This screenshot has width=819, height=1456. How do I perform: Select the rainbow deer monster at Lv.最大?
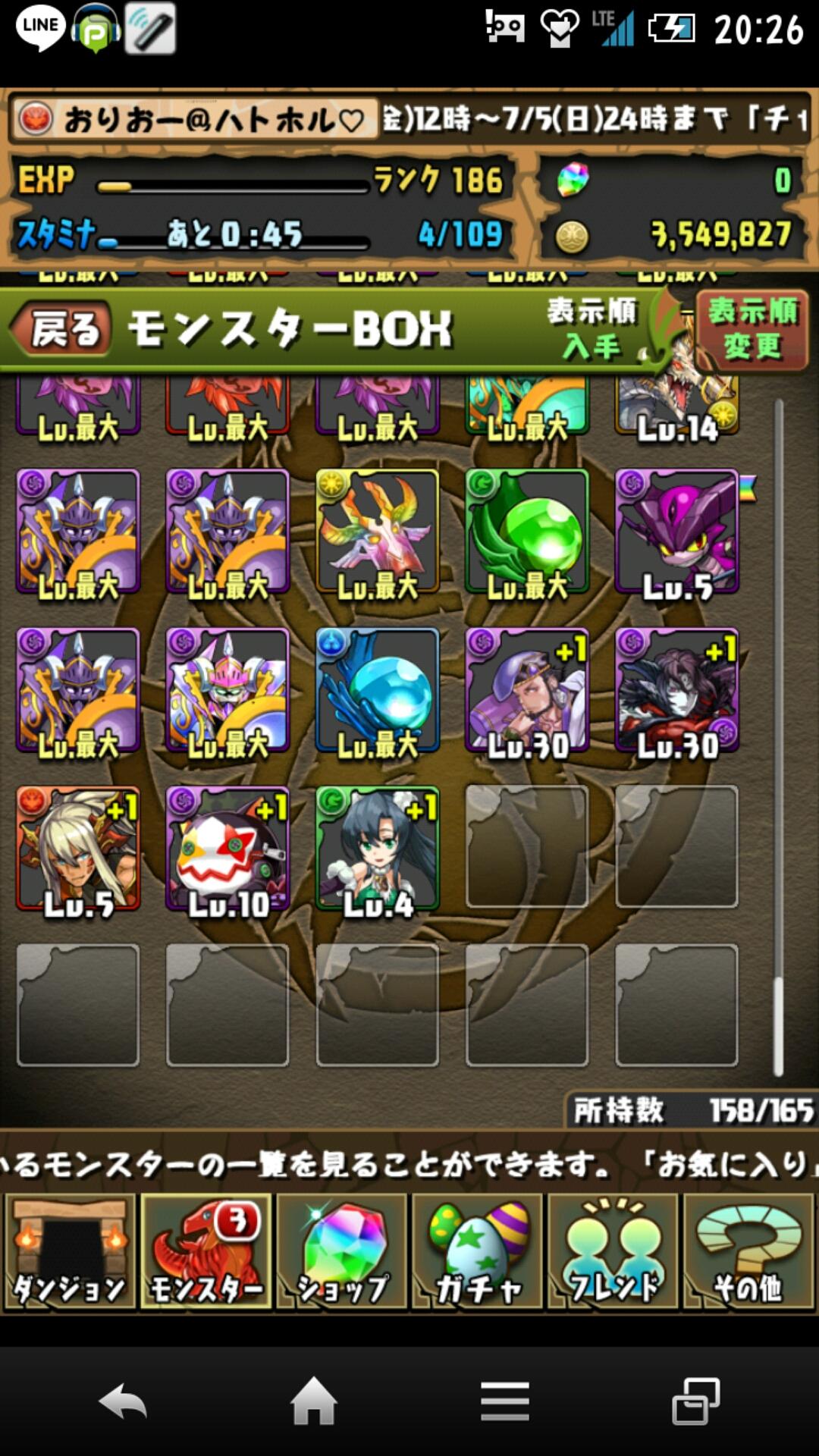point(377,531)
